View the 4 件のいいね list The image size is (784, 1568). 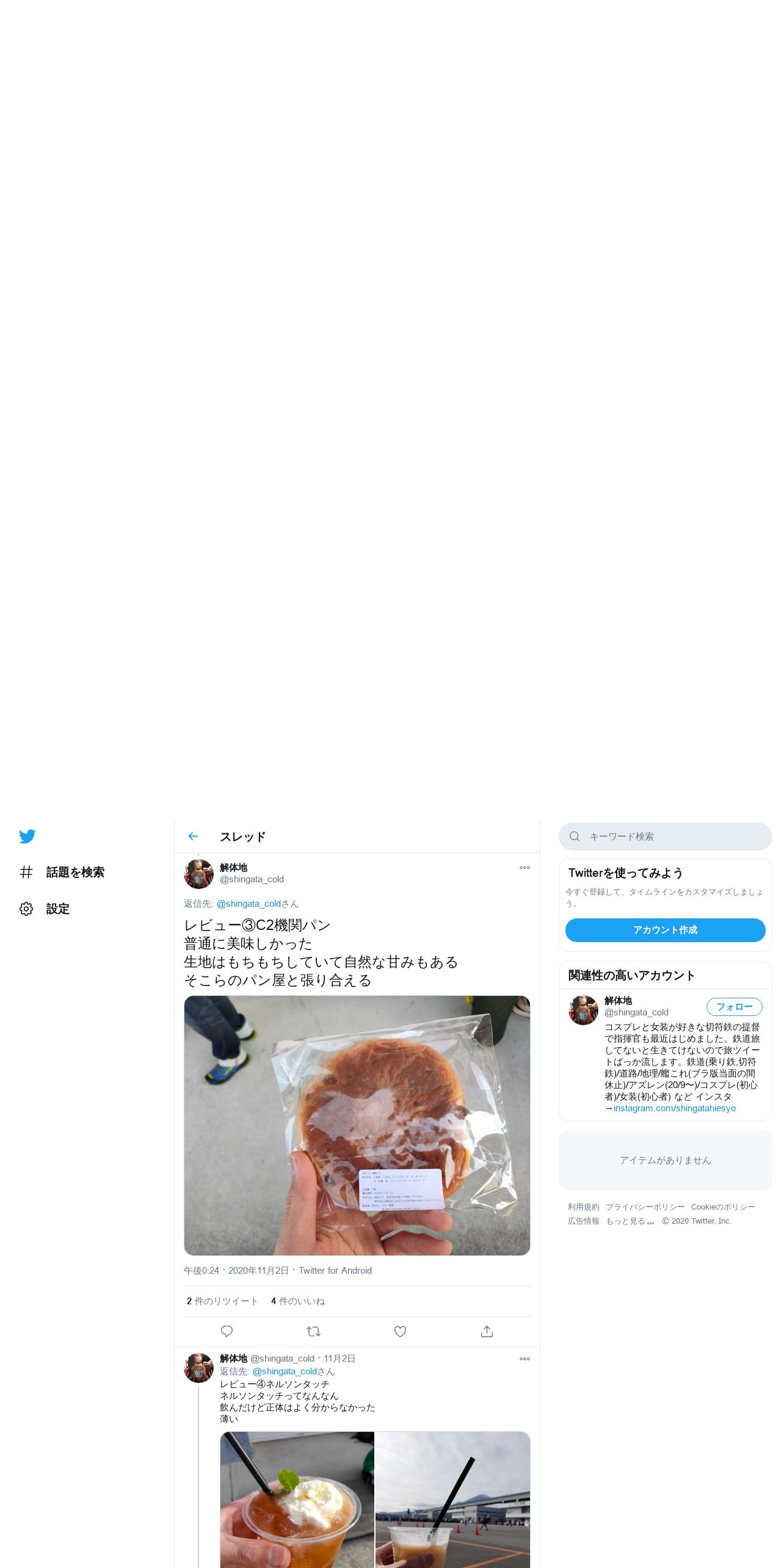click(x=298, y=1301)
